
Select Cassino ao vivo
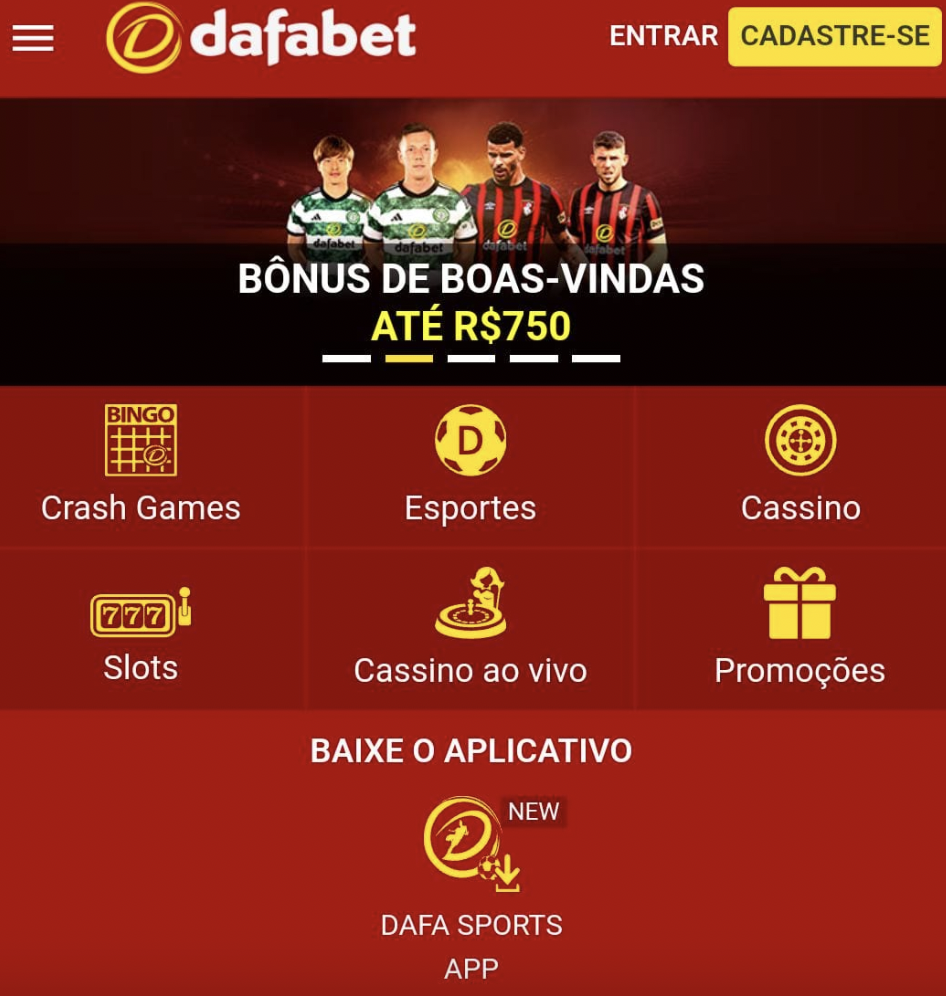point(470,628)
